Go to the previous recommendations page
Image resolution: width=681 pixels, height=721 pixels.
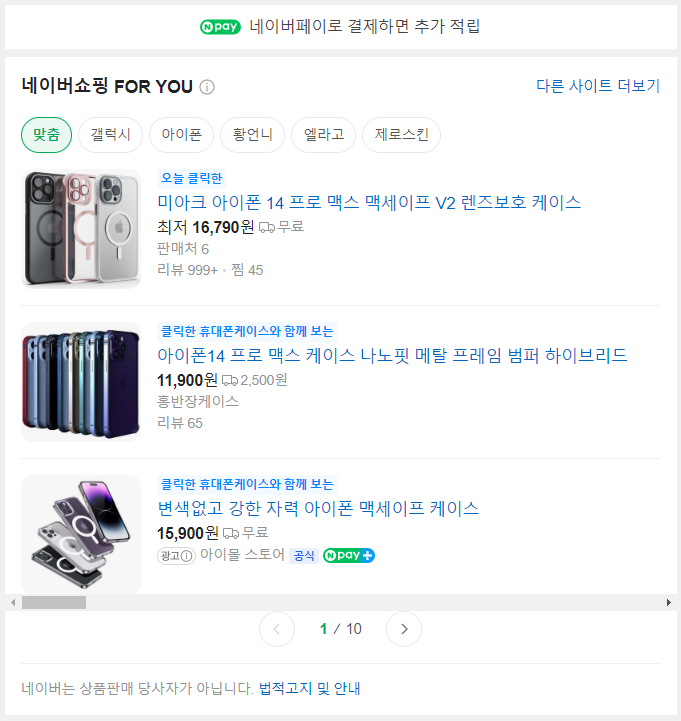pyautogui.click(x=277, y=629)
